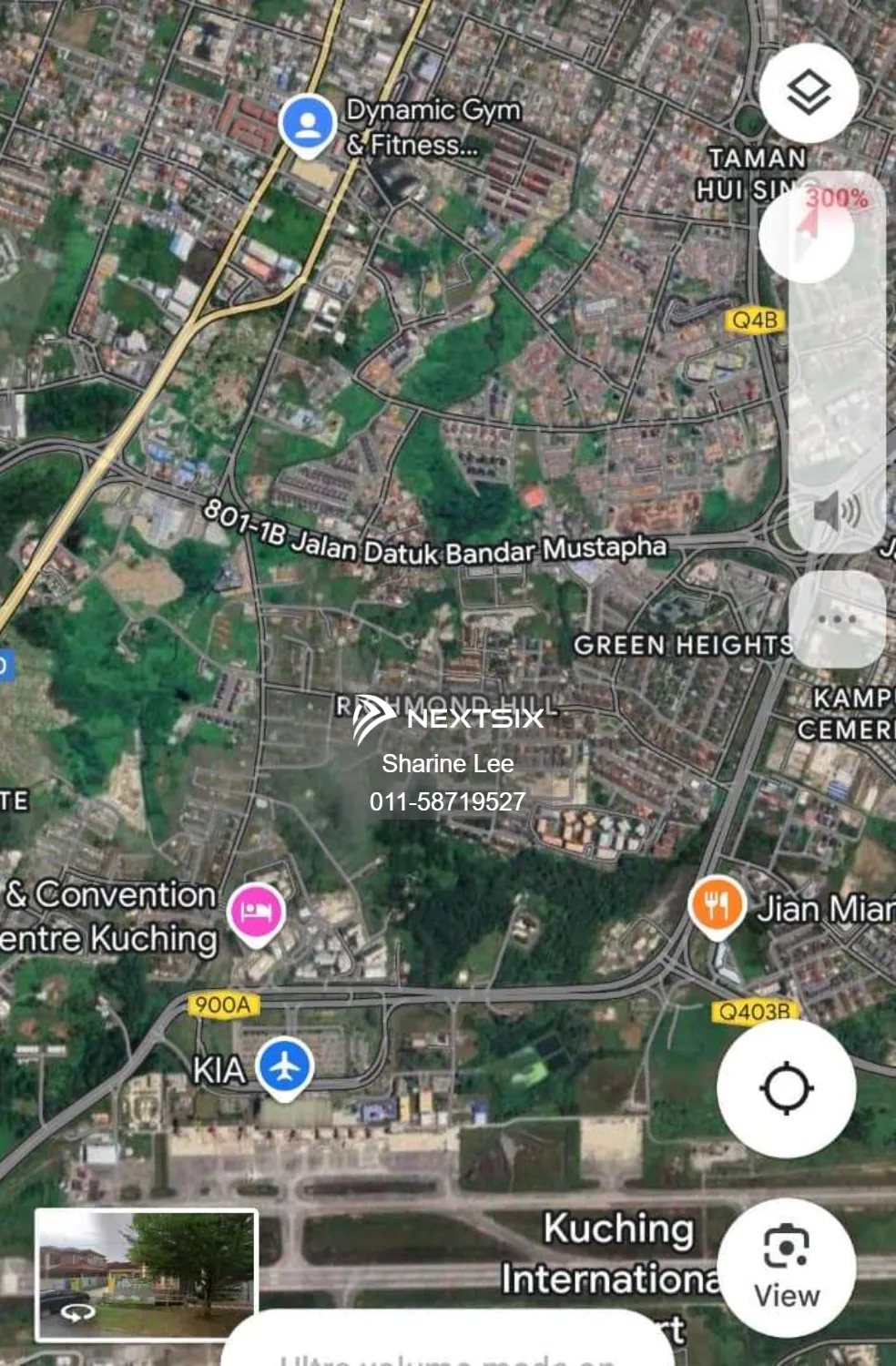Expand the bottom sheet card
The image size is (896, 1366).
coord(448,1350)
